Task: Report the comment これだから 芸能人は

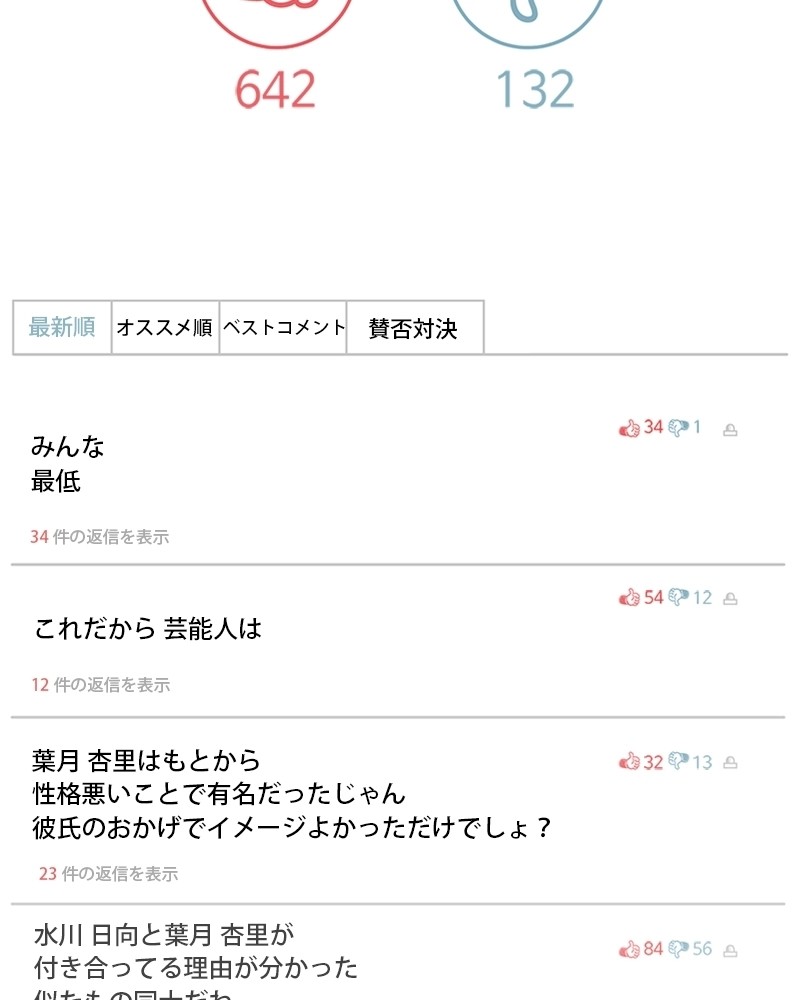Action: (x=730, y=599)
